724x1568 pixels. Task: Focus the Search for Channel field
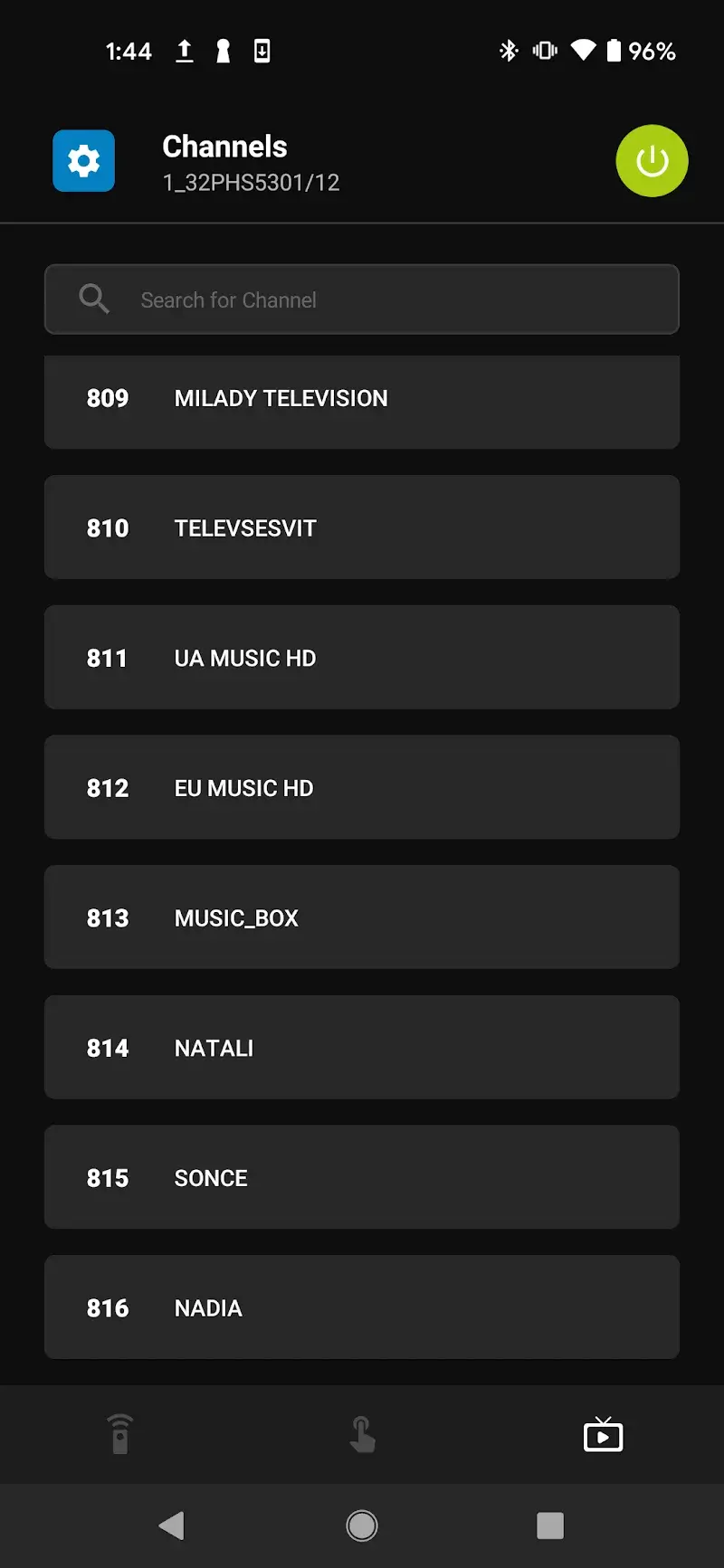[x=362, y=299]
